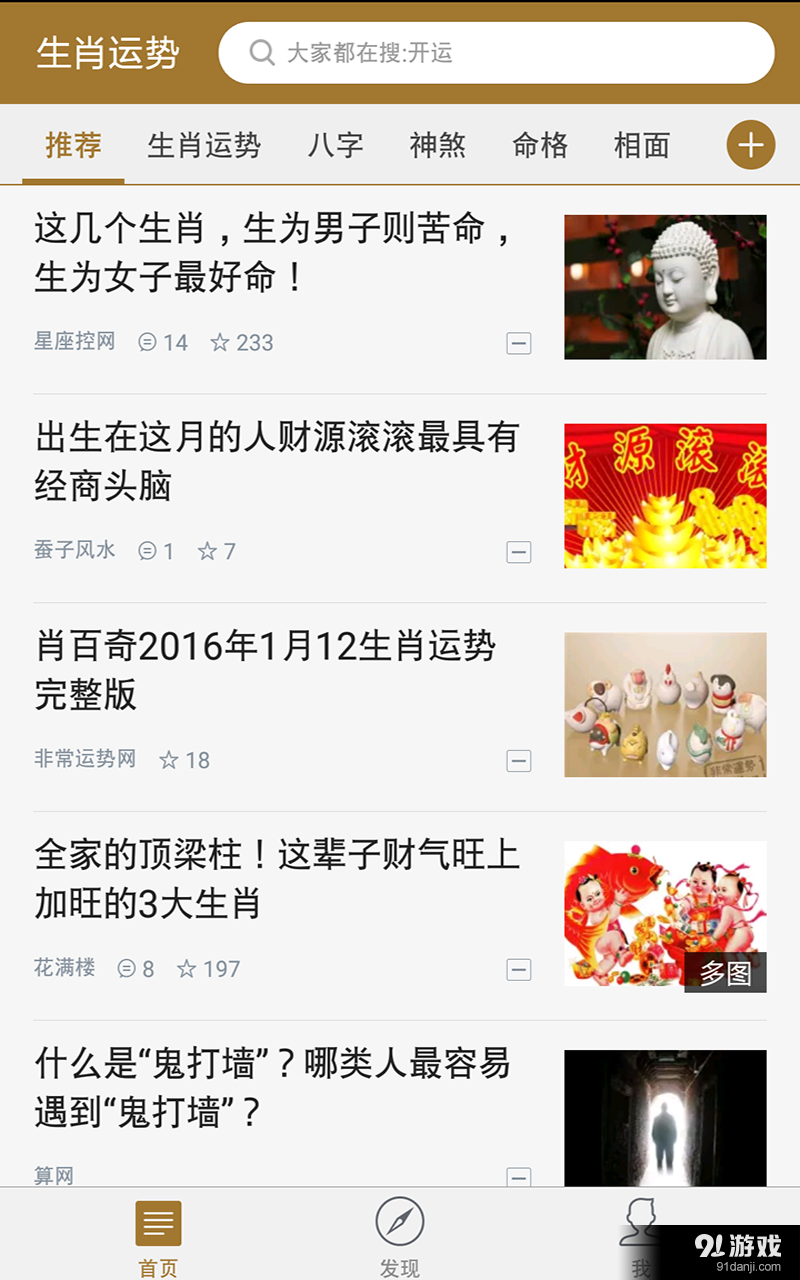Open the 相面 category tab
This screenshot has height=1280, width=800.
[641, 146]
